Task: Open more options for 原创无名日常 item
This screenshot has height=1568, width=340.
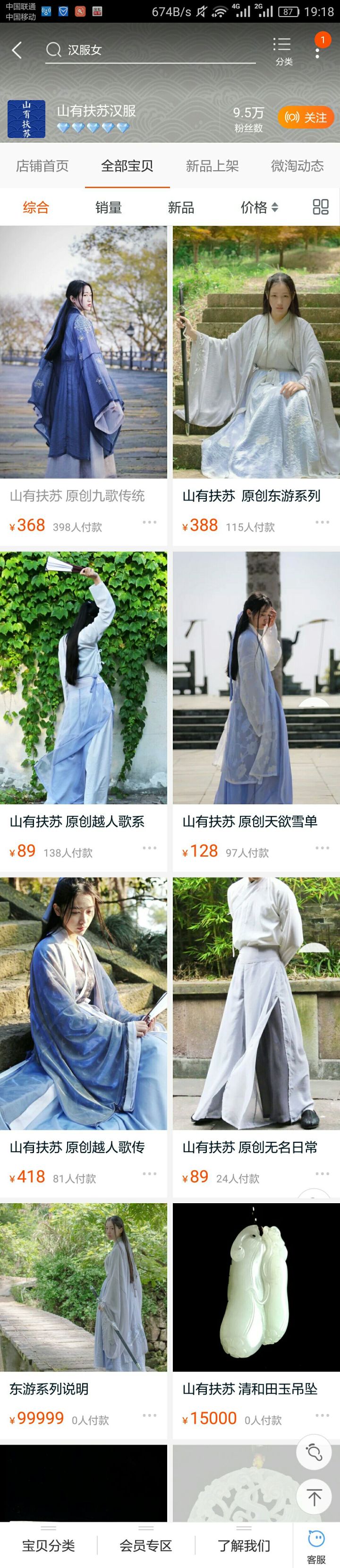Action: 322,1173
